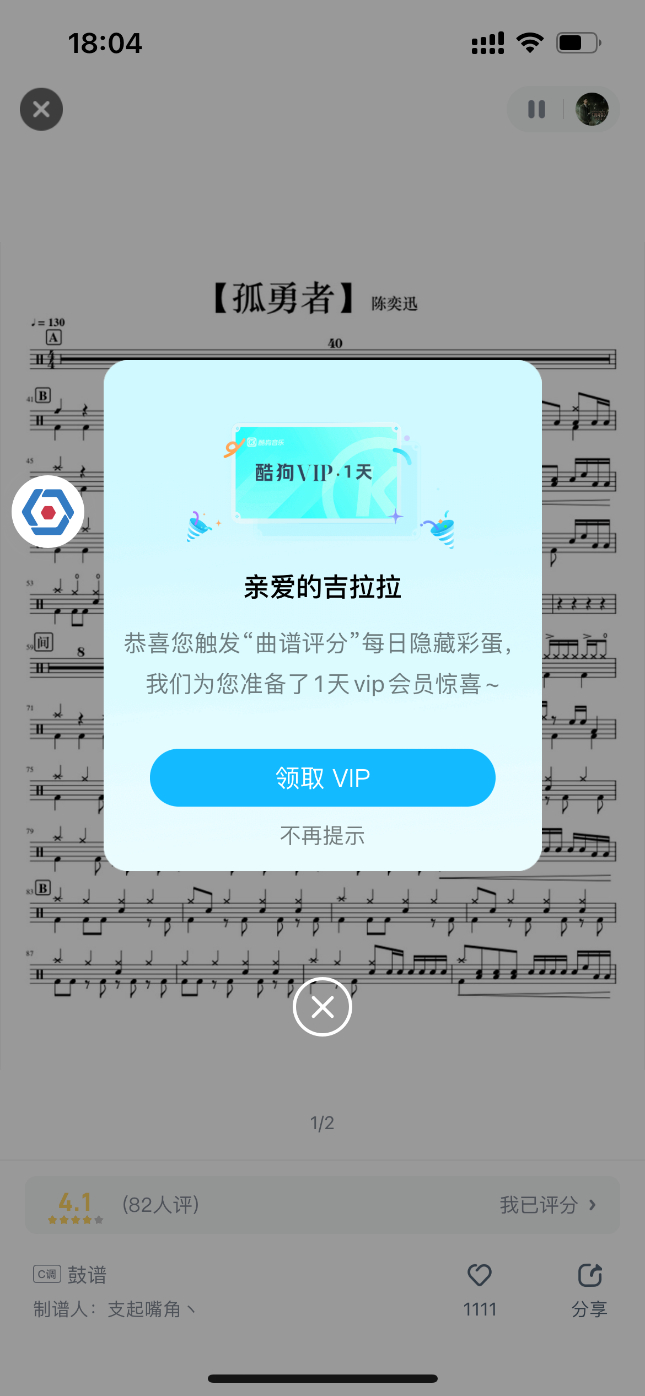Tap the floating hexagon assistant icon
The width and height of the screenshot is (645, 1396).
click(48, 512)
